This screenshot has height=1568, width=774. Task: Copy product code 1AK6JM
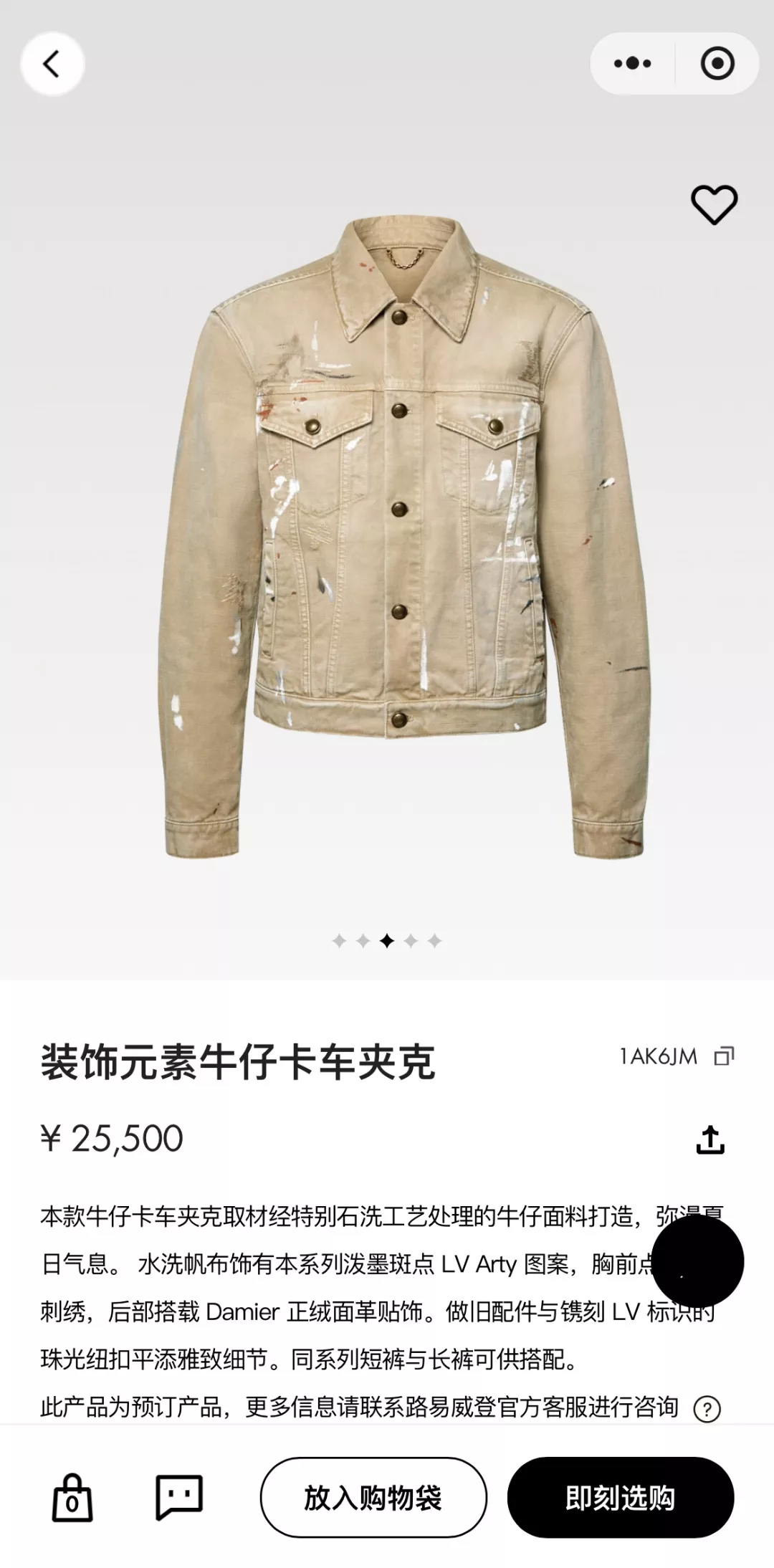(724, 1056)
